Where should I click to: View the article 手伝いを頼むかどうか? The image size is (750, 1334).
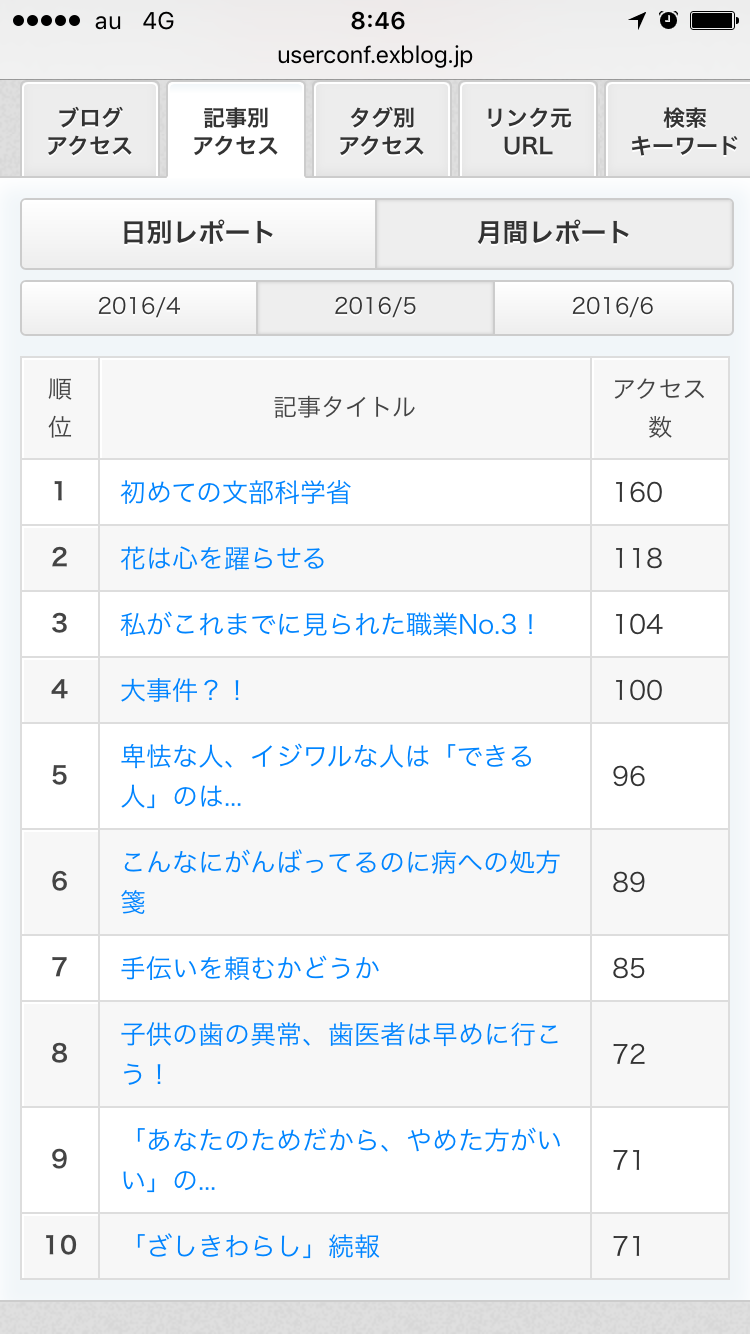250,968
